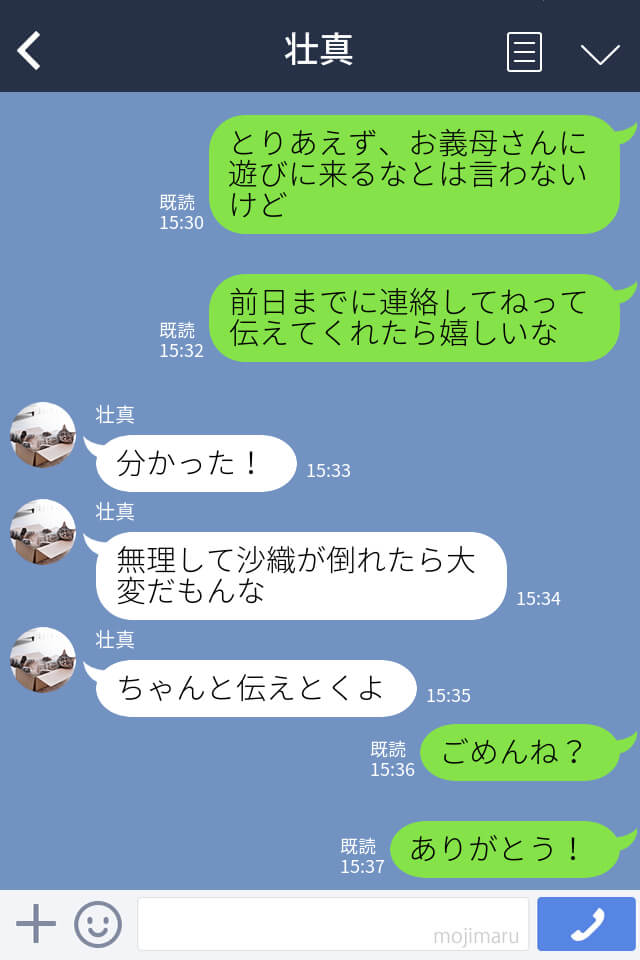
Task: Open 壮真's avatar beside 分かった！ message
Action: coord(43,435)
